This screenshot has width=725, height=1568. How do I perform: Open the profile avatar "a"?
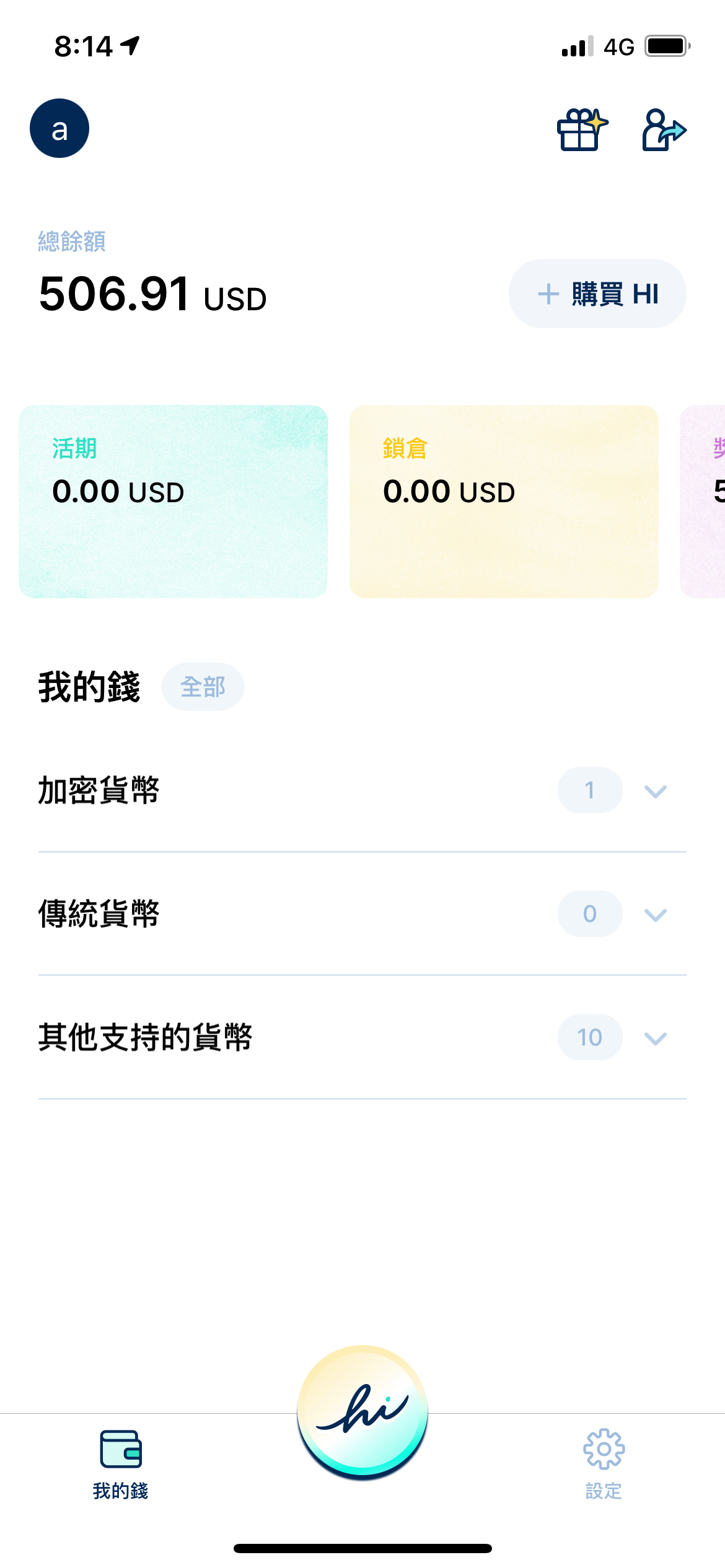click(x=59, y=128)
